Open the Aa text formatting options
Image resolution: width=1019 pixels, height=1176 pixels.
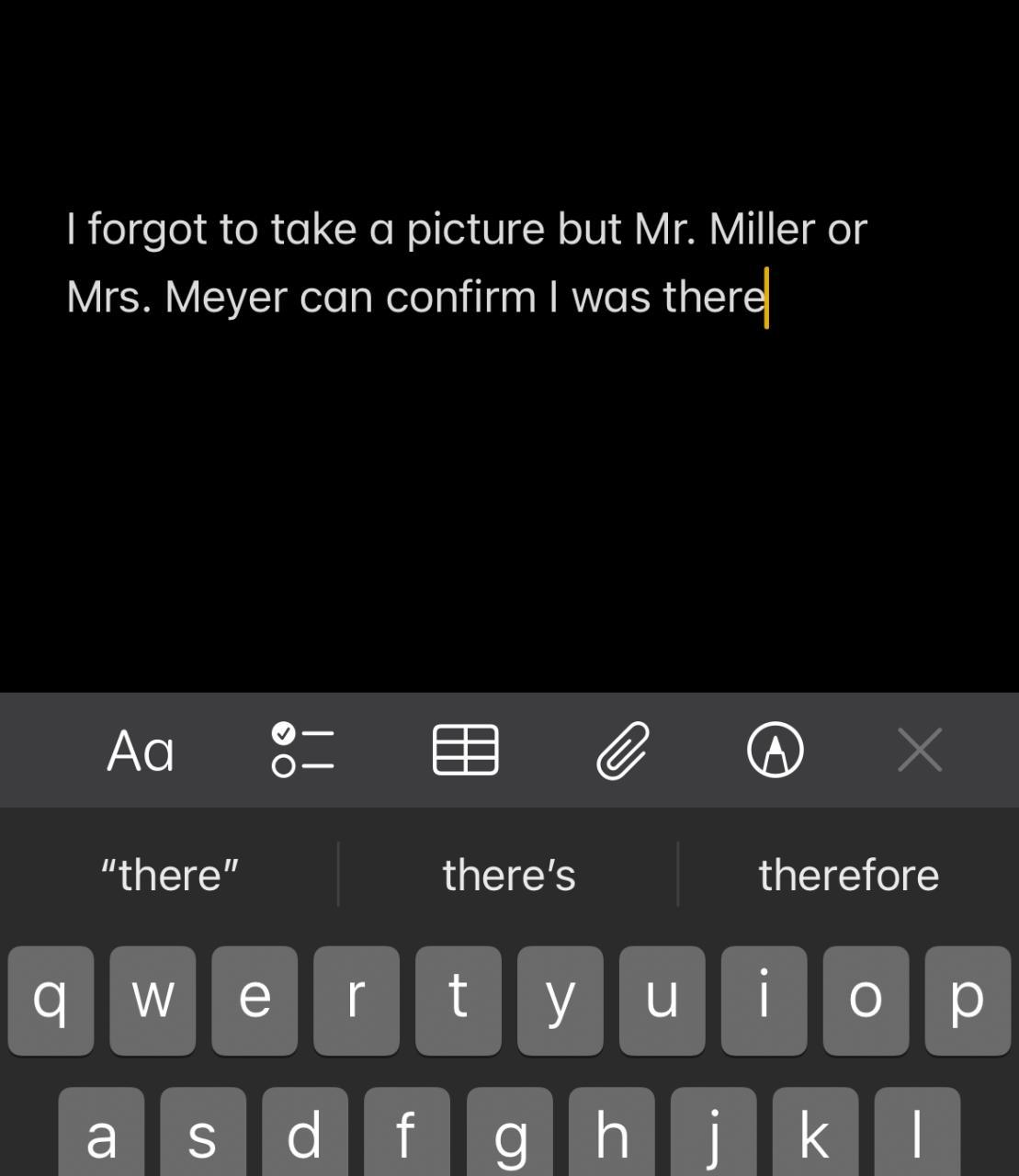tap(140, 751)
